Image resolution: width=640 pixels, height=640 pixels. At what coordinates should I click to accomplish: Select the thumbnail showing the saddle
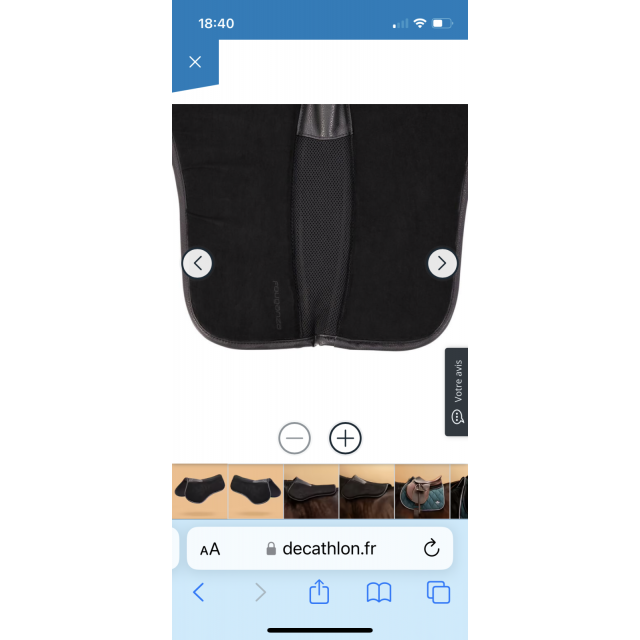point(421,491)
